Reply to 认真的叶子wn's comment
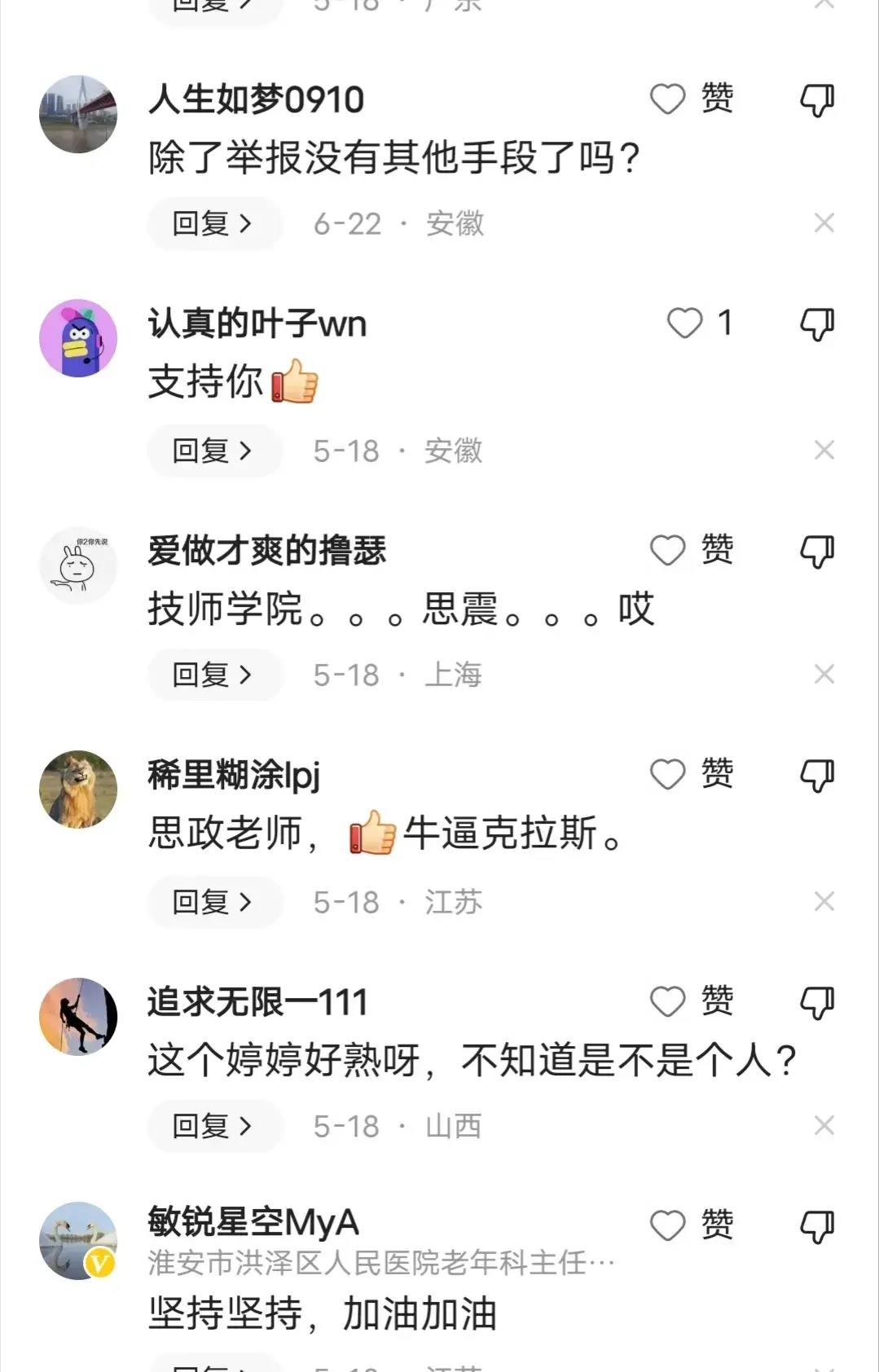The width and height of the screenshot is (879, 1372). point(213,451)
